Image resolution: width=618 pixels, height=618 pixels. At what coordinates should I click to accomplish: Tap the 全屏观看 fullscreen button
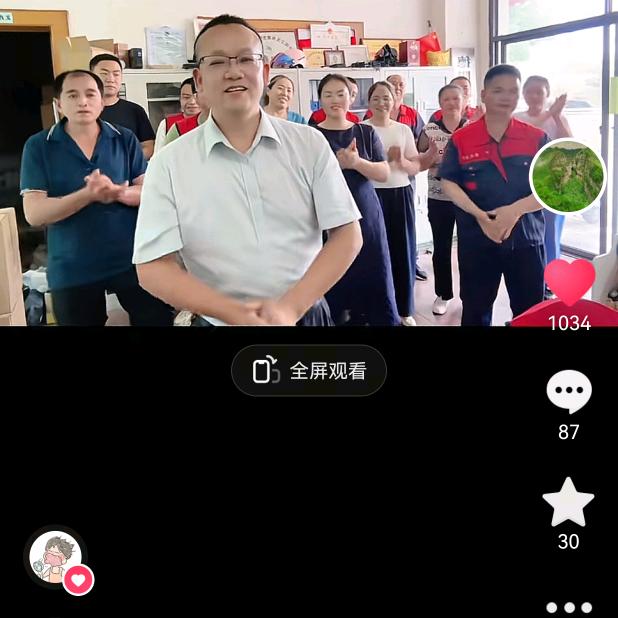[309, 371]
